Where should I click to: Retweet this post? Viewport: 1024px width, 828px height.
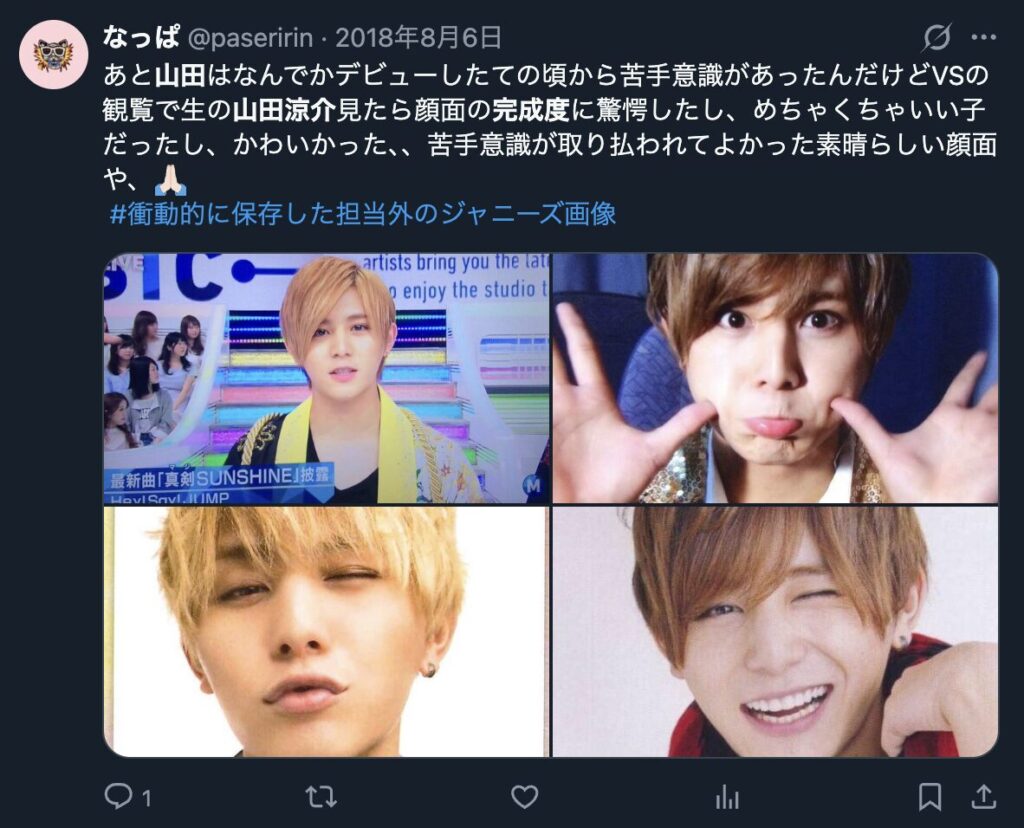(320, 796)
